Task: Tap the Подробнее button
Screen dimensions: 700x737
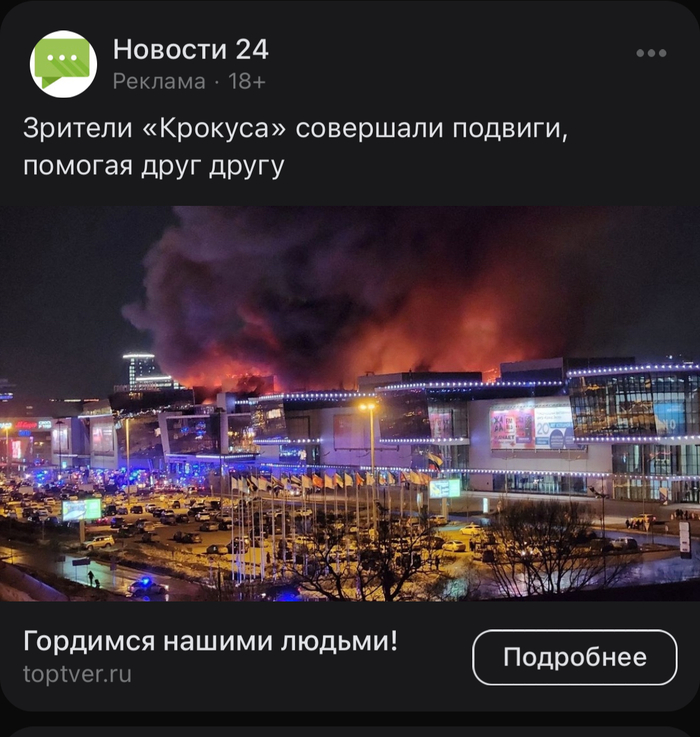Action: point(574,658)
